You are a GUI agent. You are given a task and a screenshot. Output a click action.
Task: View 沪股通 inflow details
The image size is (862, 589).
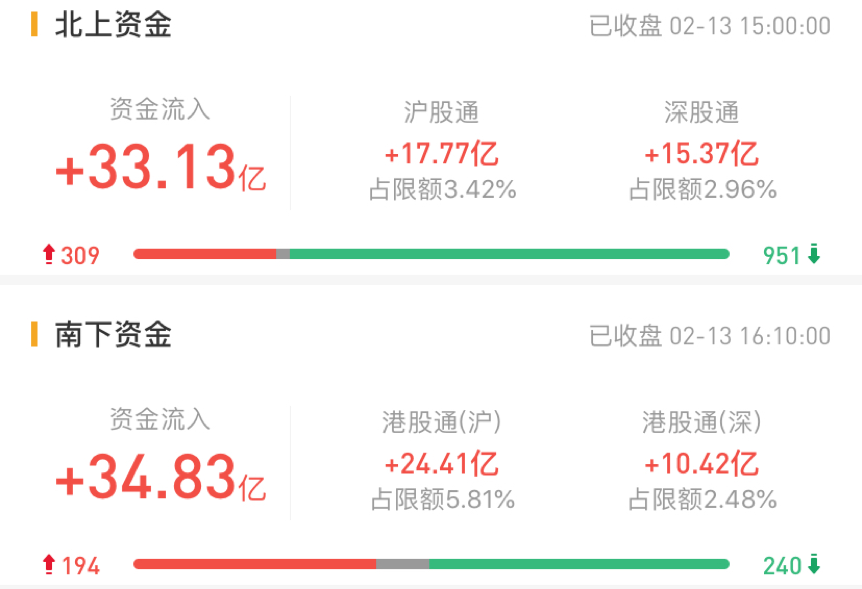[442, 152]
